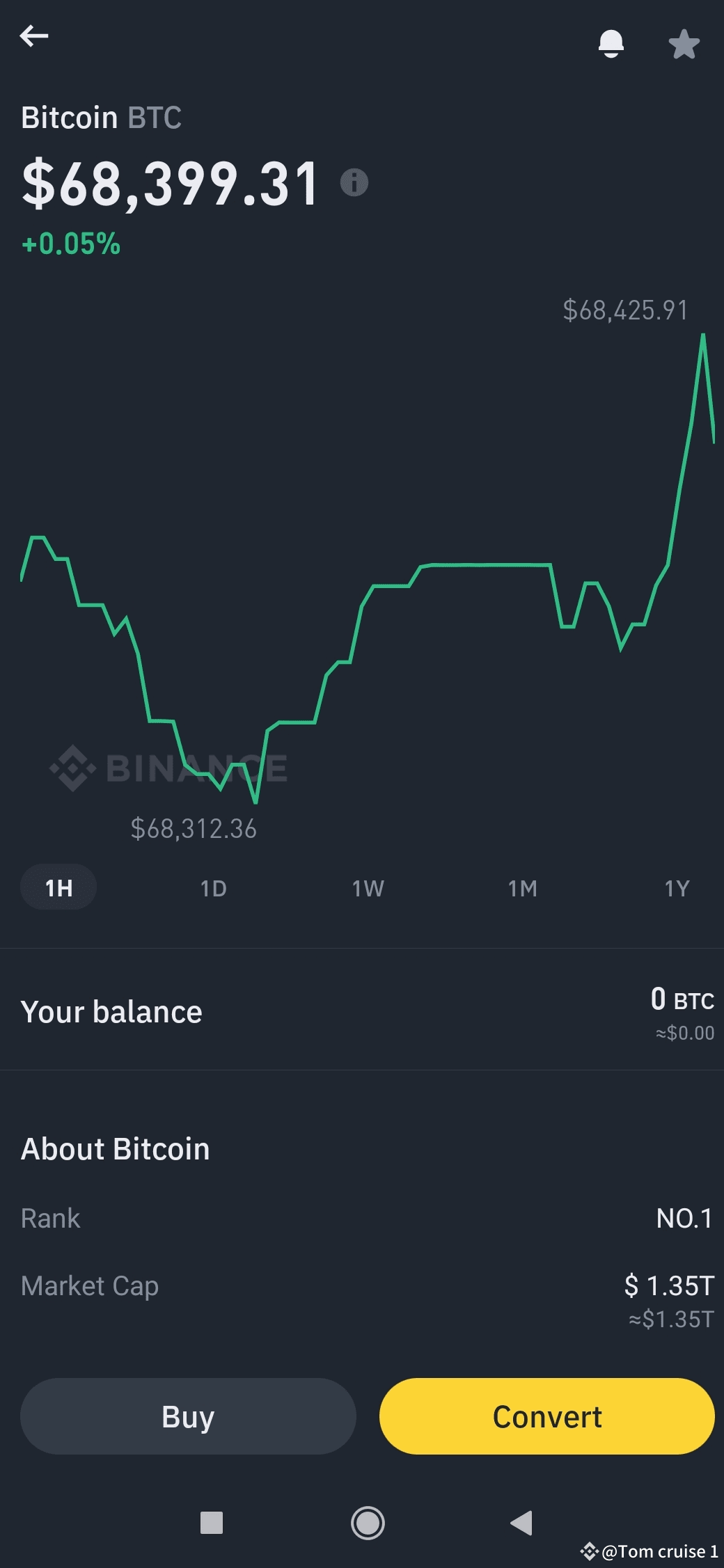Go to the system home screen
The width and height of the screenshot is (724, 1568).
click(x=368, y=1523)
